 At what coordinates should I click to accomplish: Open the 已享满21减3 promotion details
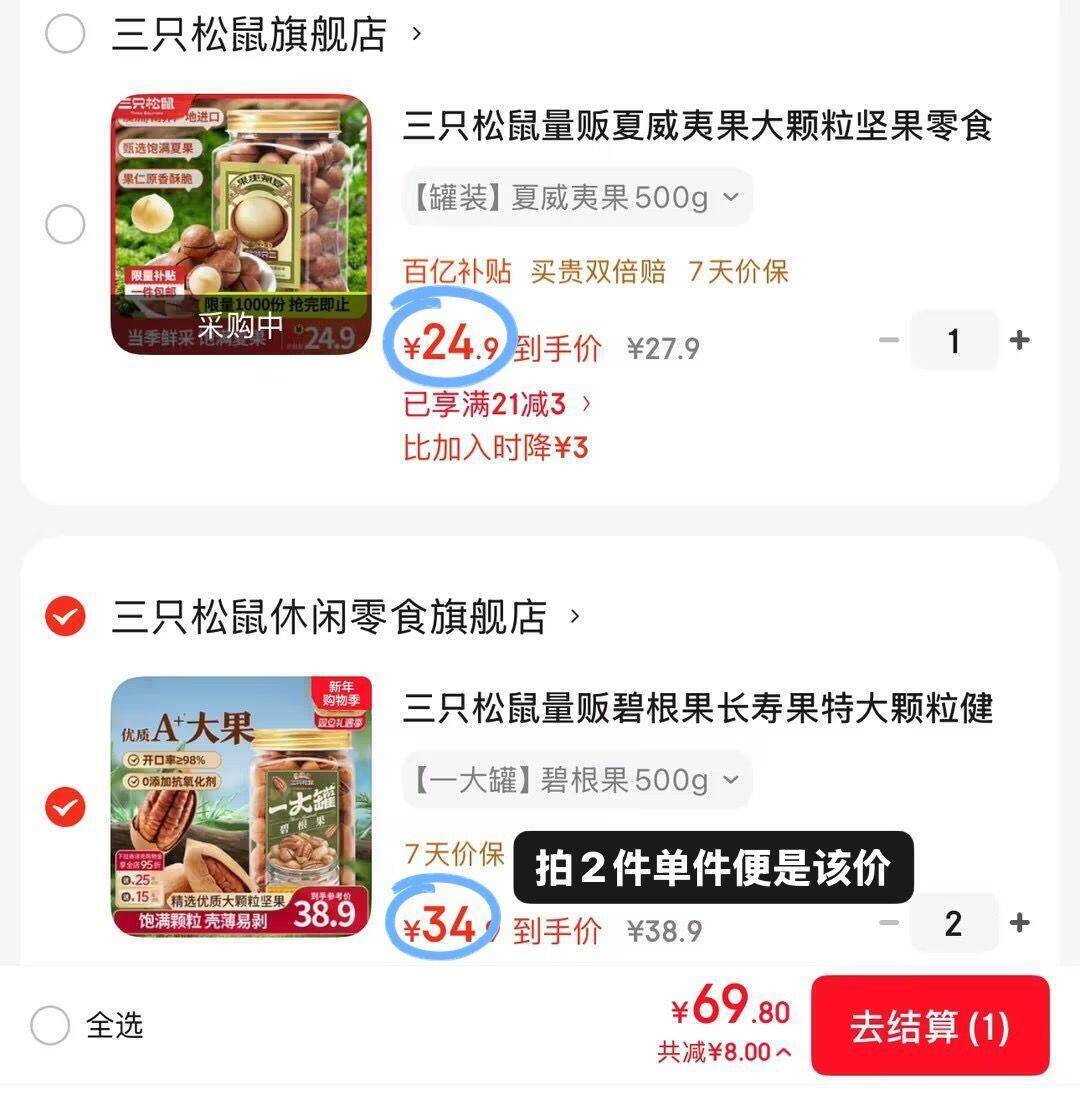coord(497,404)
